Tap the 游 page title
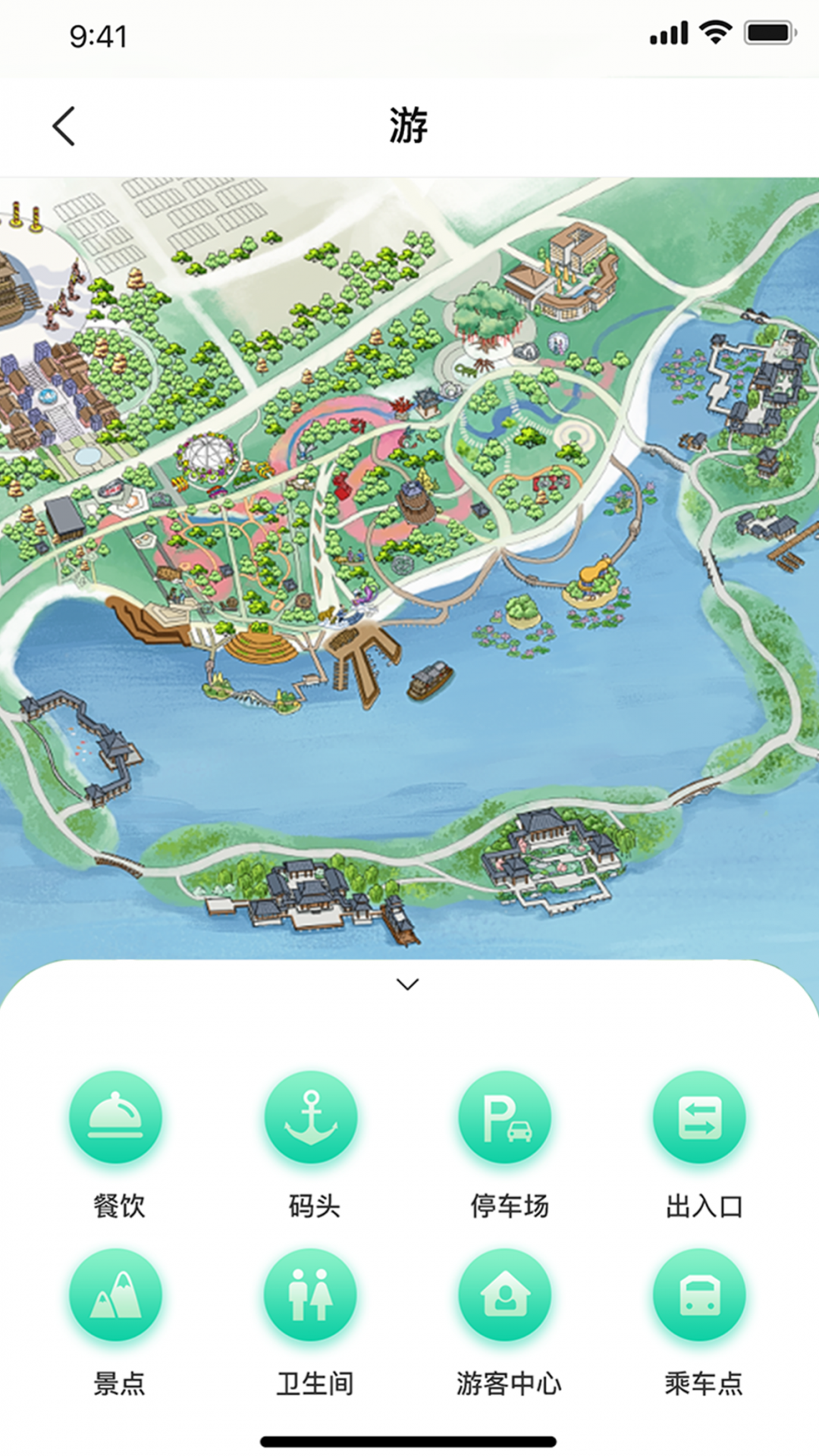Screen dimensions: 819x1456 coord(409,125)
